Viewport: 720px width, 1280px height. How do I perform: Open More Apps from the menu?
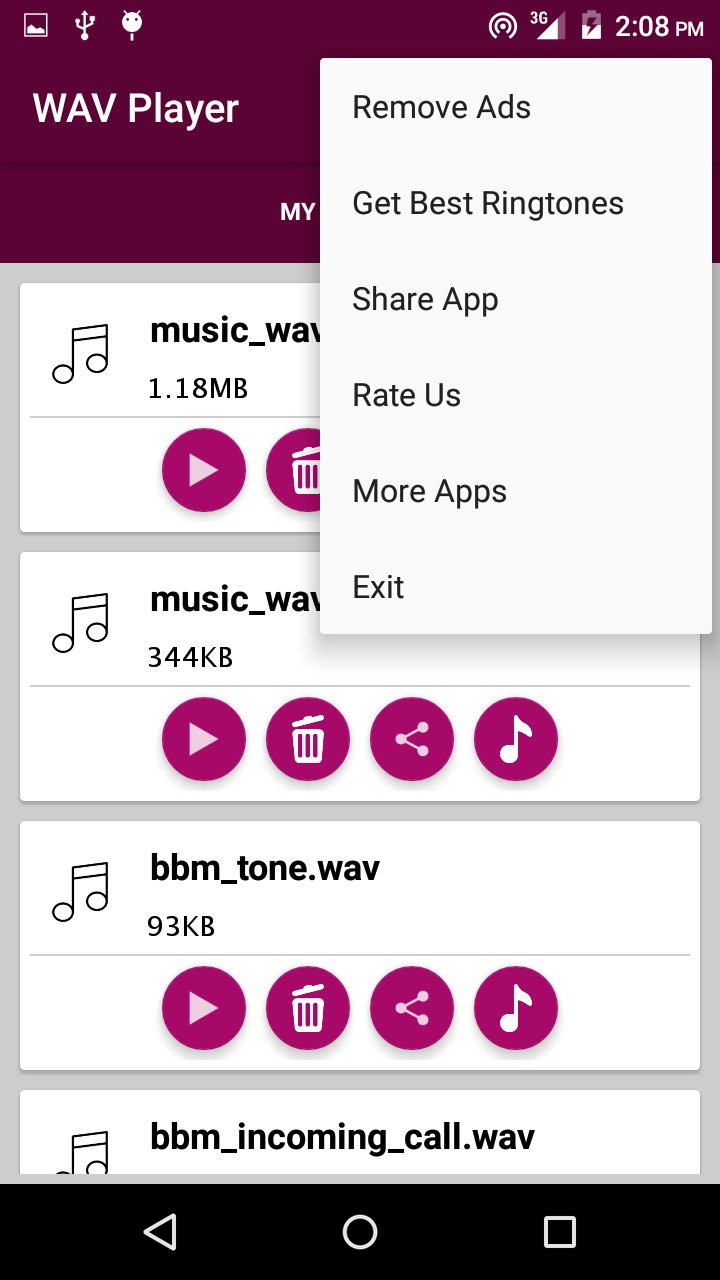click(429, 490)
